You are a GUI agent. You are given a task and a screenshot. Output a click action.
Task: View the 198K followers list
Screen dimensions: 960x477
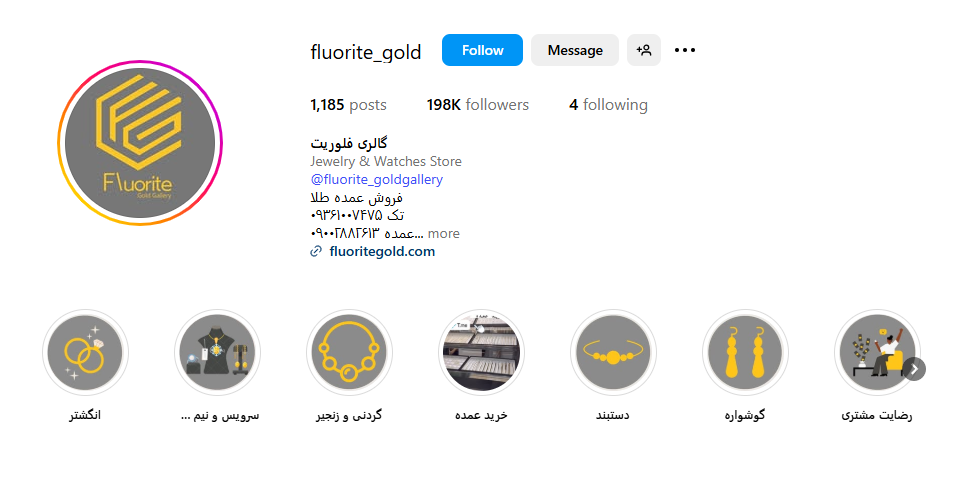point(477,105)
